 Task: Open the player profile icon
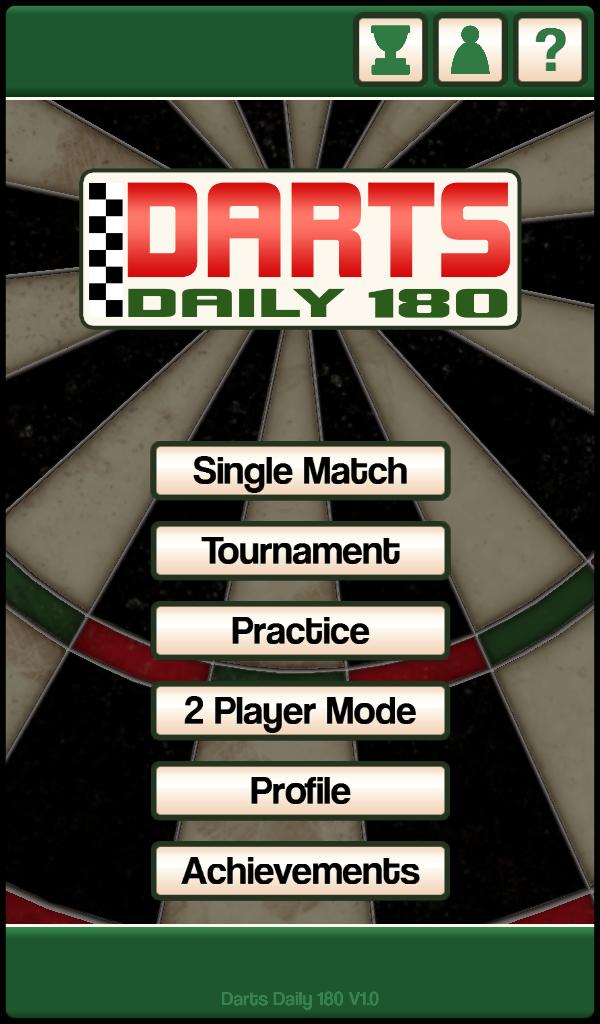[469, 49]
